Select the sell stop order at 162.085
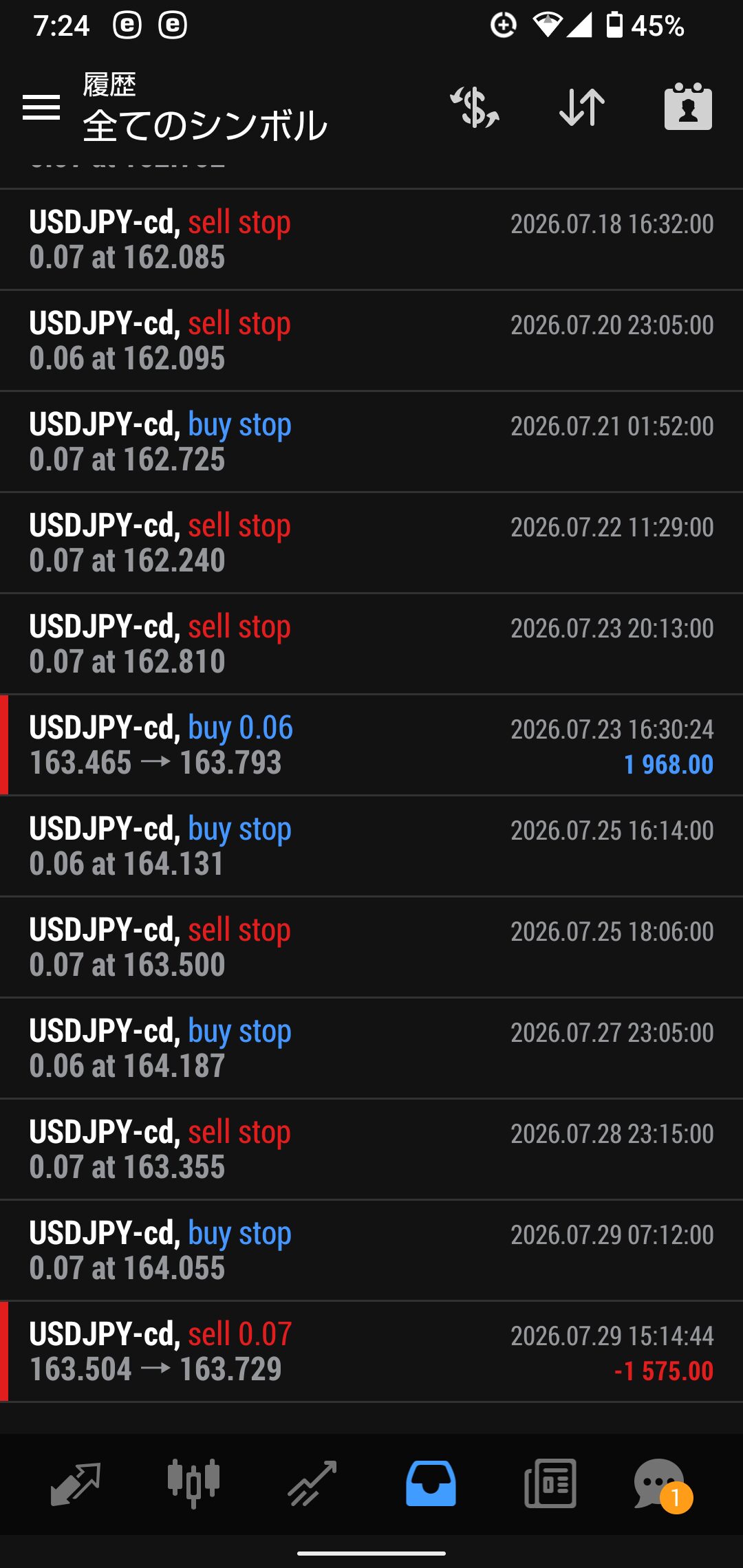Viewport: 743px width, 1568px height. tap(371, 239)
